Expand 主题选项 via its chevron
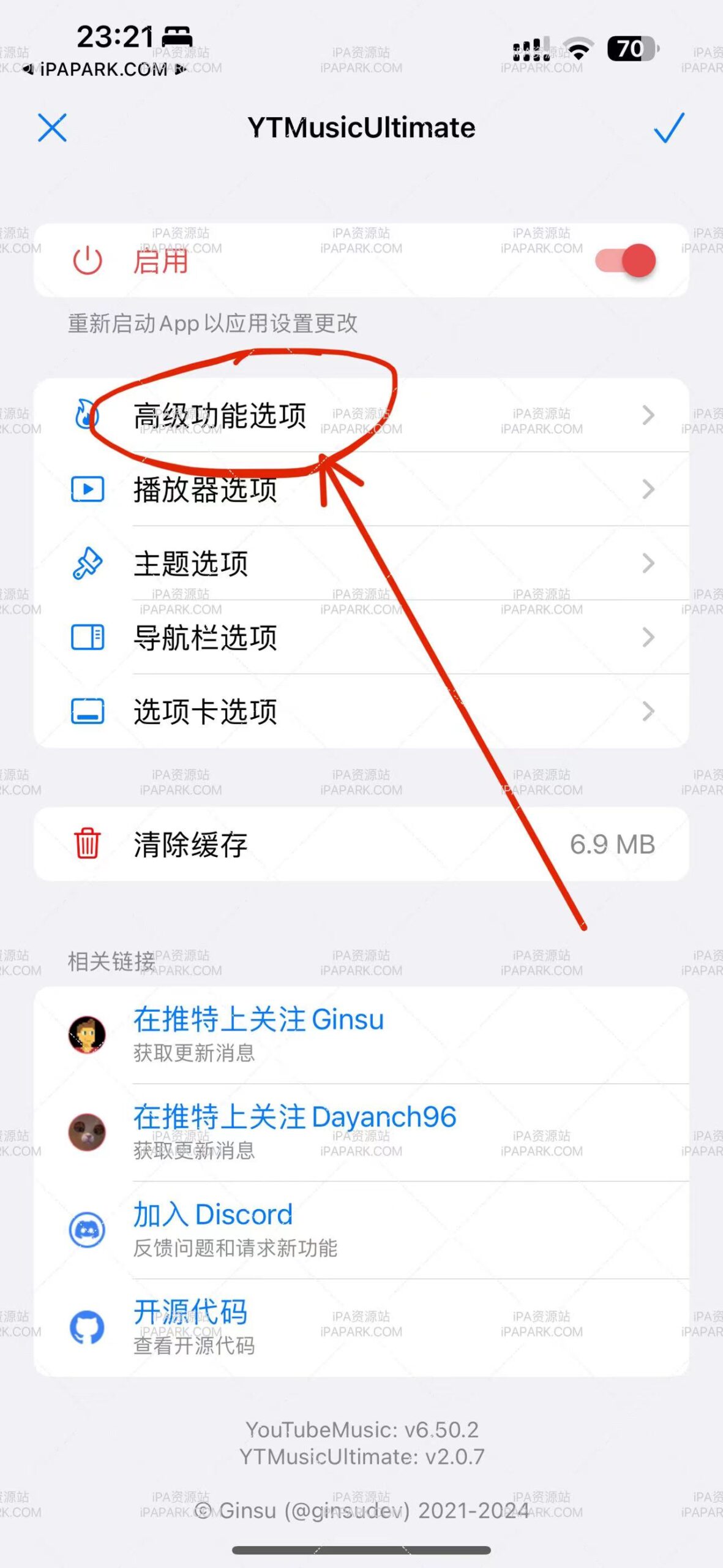This screenshot has height=1568, width=723. pos(648,563)
